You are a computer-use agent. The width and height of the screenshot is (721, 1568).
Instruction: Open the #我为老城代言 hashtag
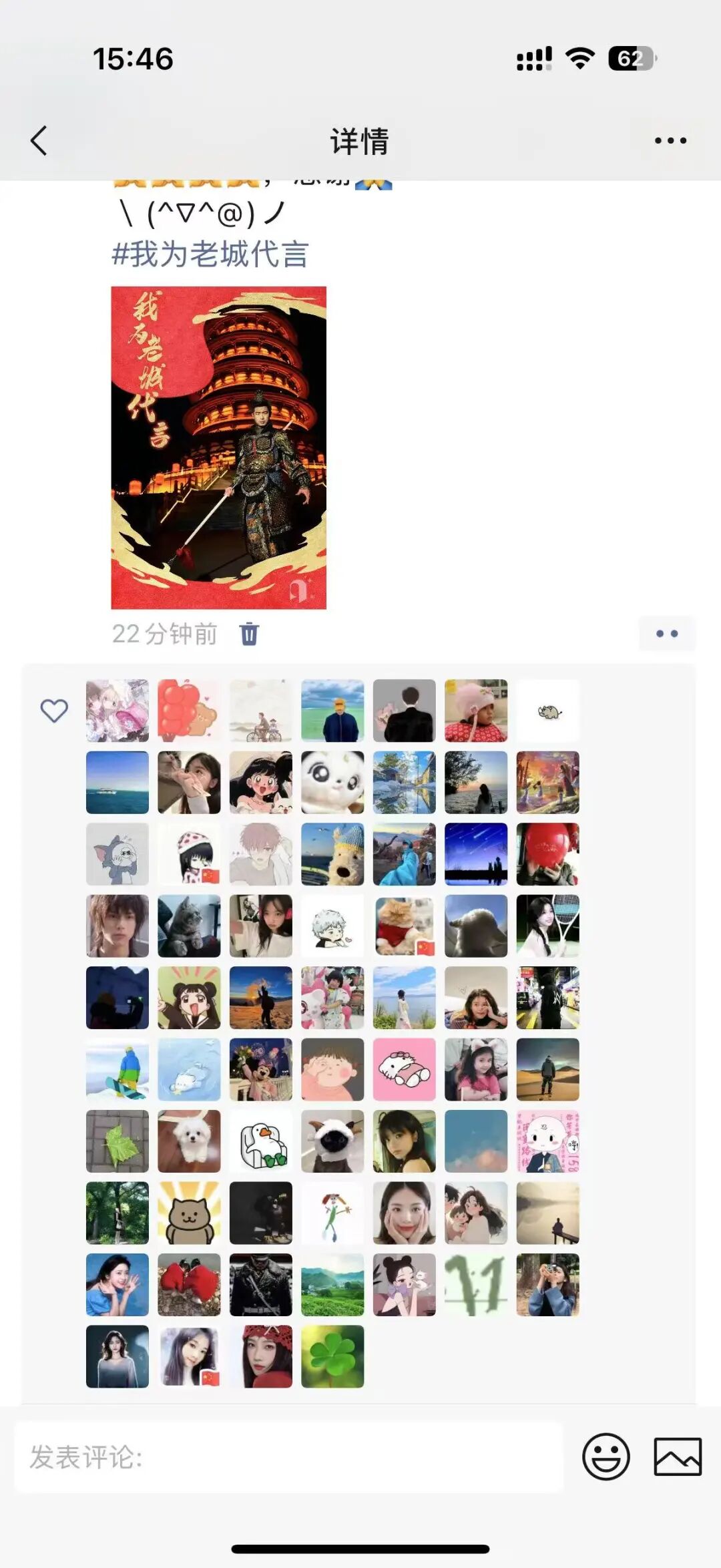pyautogui.click(x=210, y=254)
